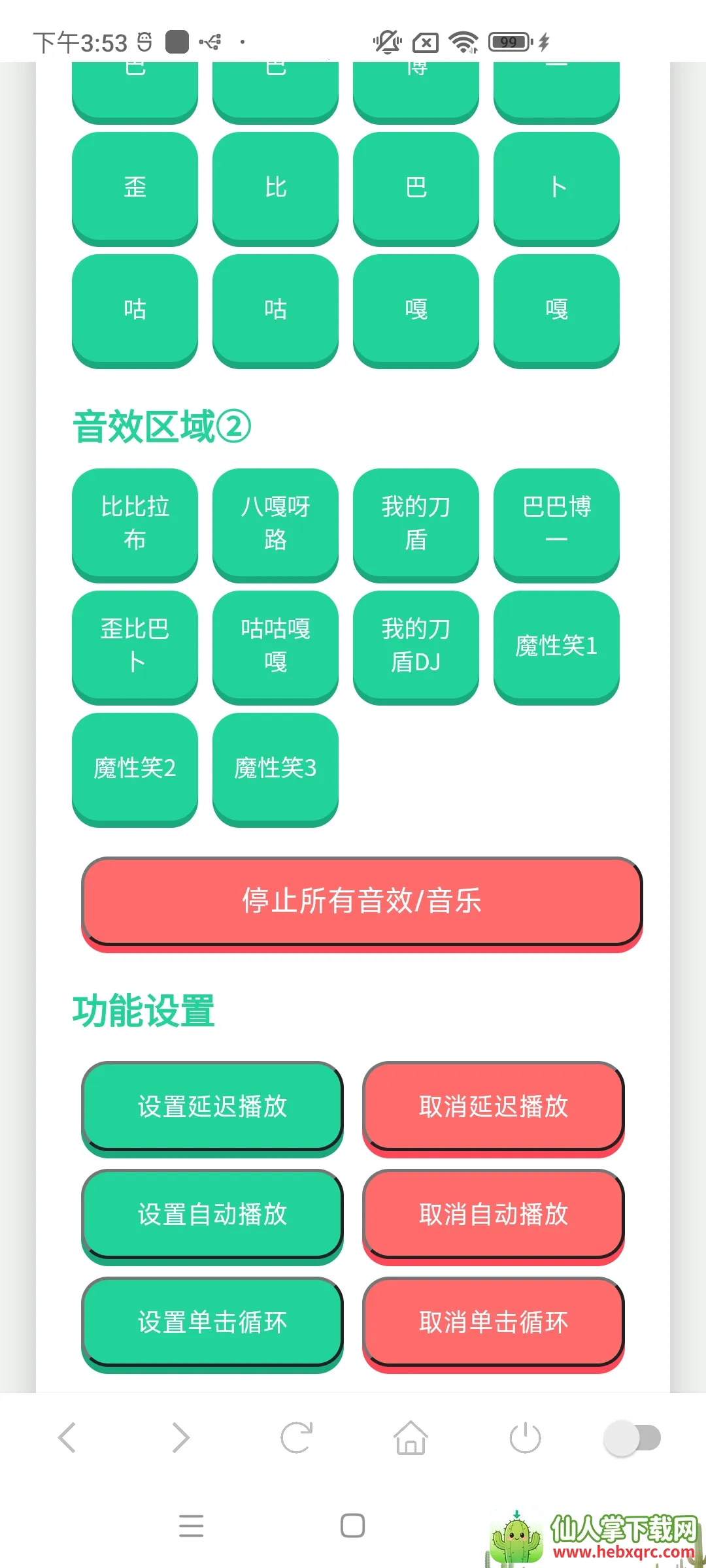Go to the browser home page
This screenshot has height=1568, width=706.
coord(411,1438)
